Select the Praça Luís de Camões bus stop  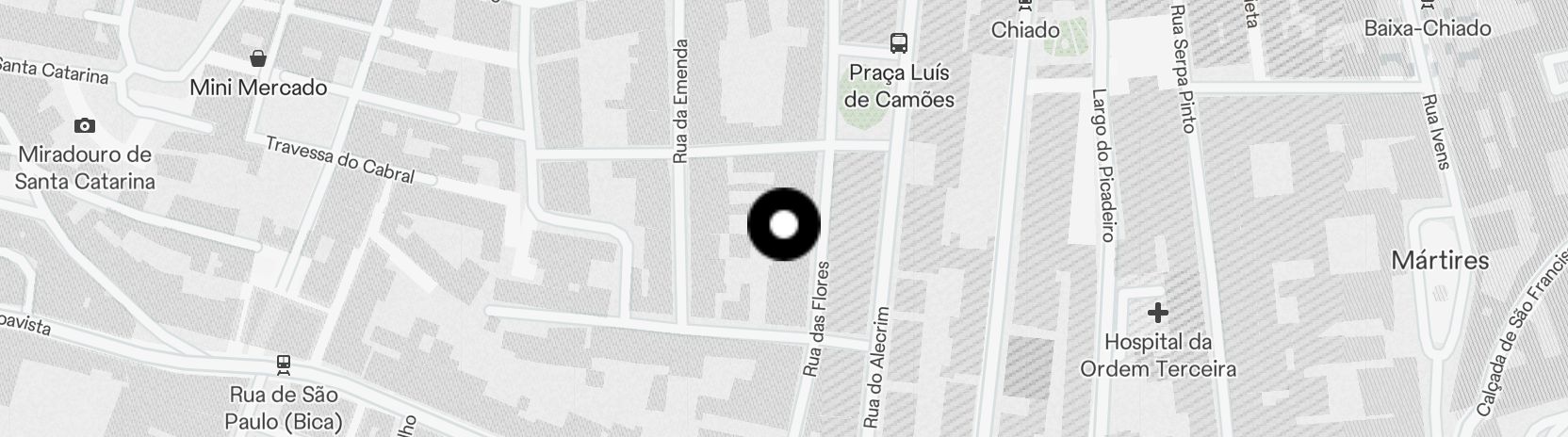[x=899, y=43]
